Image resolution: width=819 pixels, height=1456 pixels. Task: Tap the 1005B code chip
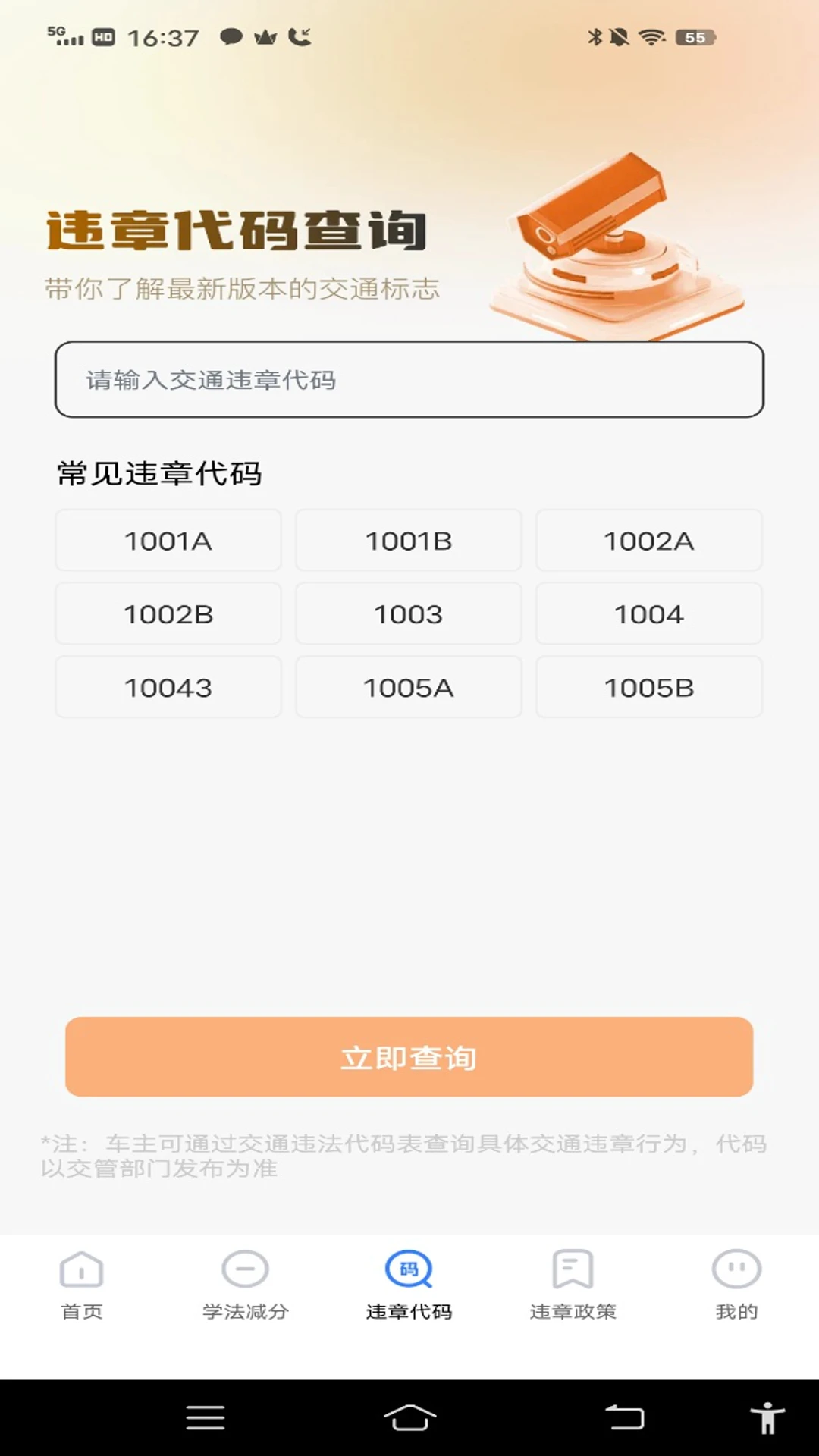(x=648, y=687)
